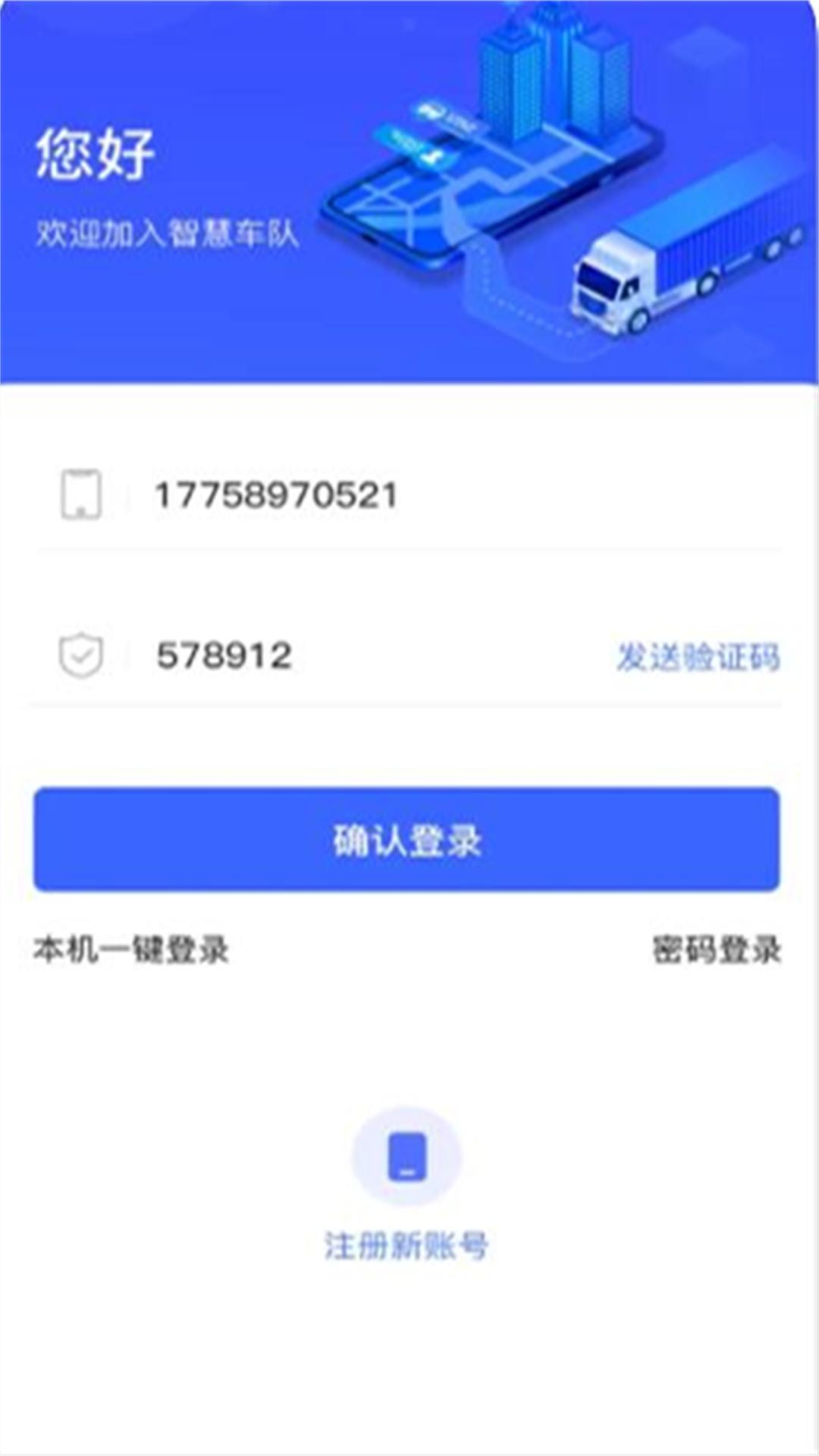
Task: Open 注册新账号 to register new account
Action: click(x=408, y=1242)
